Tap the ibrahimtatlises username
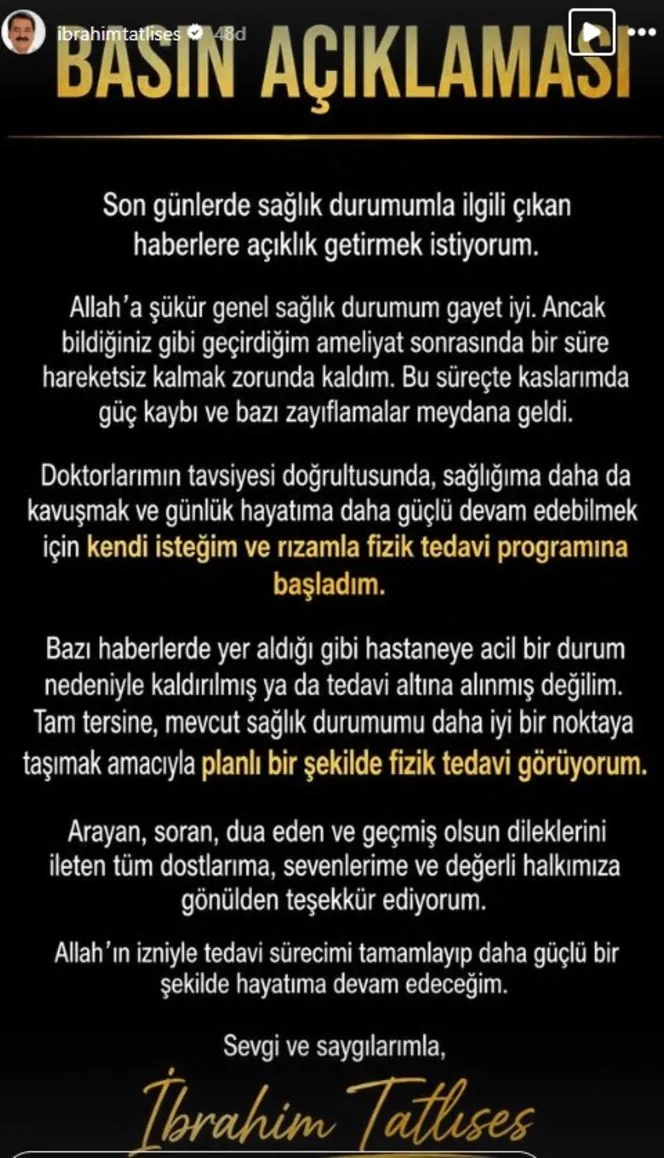The width and height of the screenshot is (664, 1158). coord(118,34)
